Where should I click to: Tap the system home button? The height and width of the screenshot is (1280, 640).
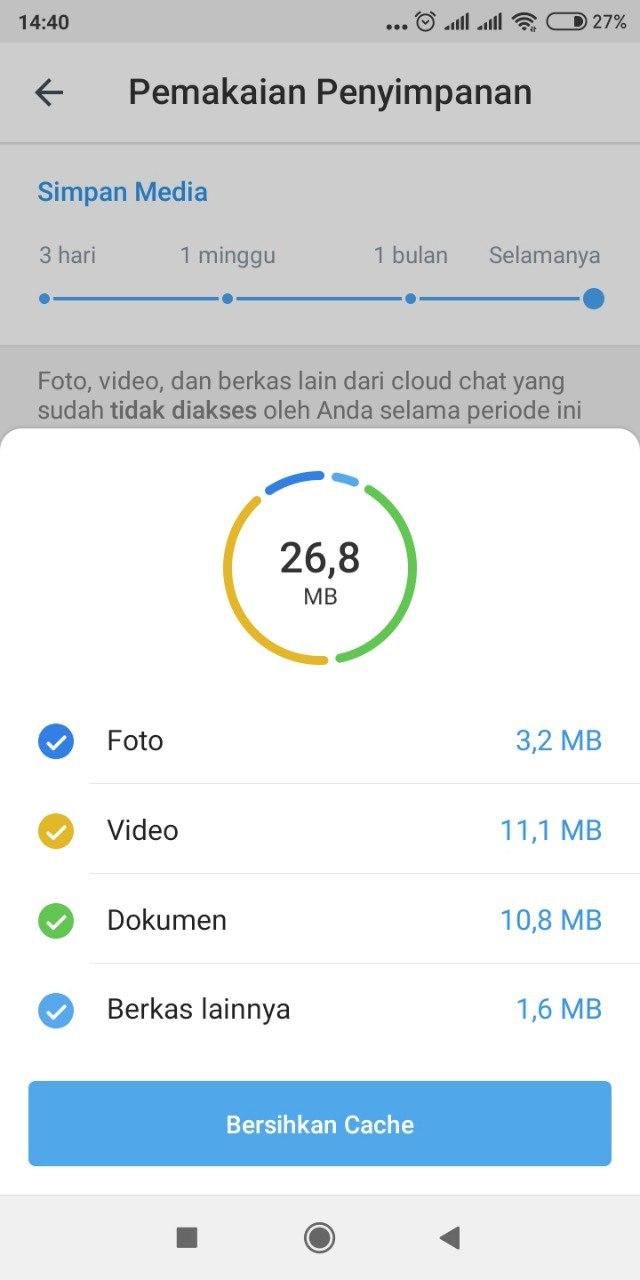pos(319,1238)
